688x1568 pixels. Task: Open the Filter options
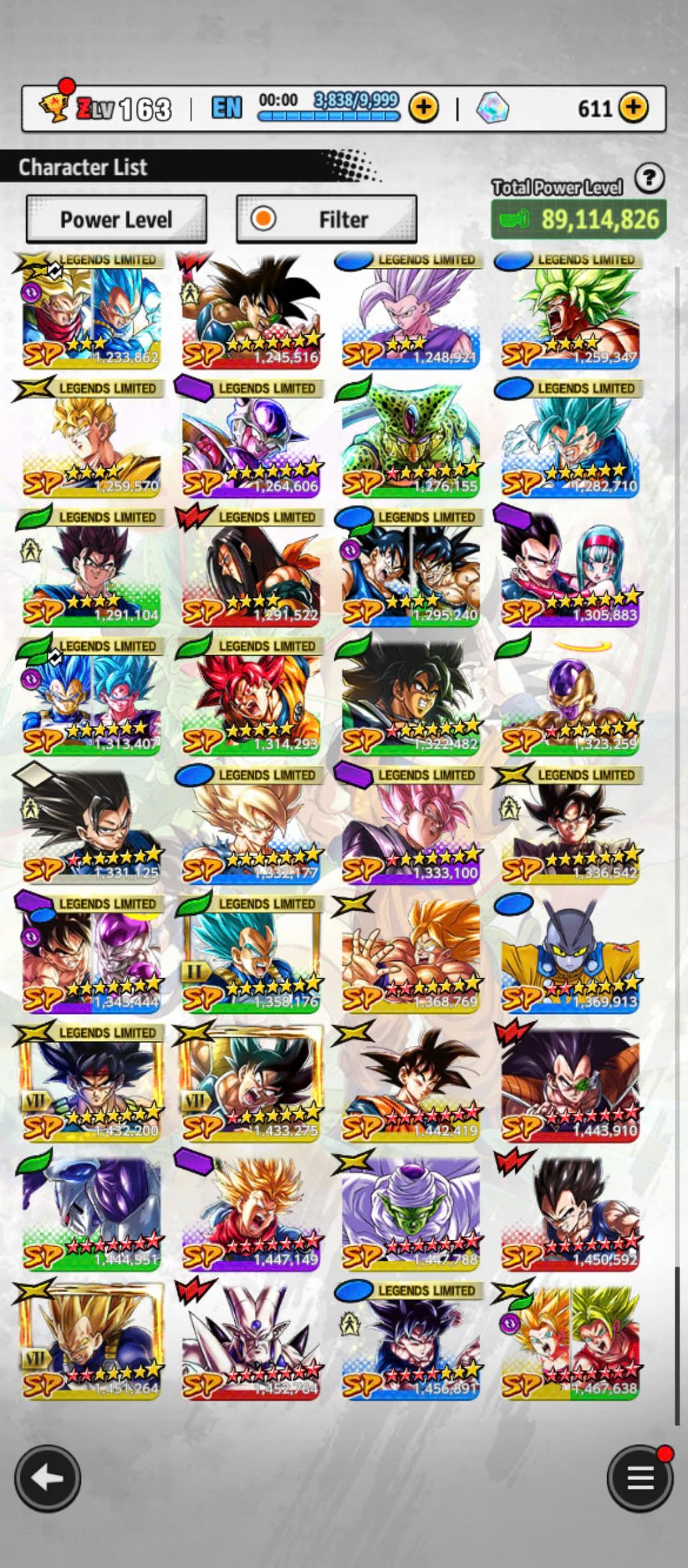[x=327, y=219]
